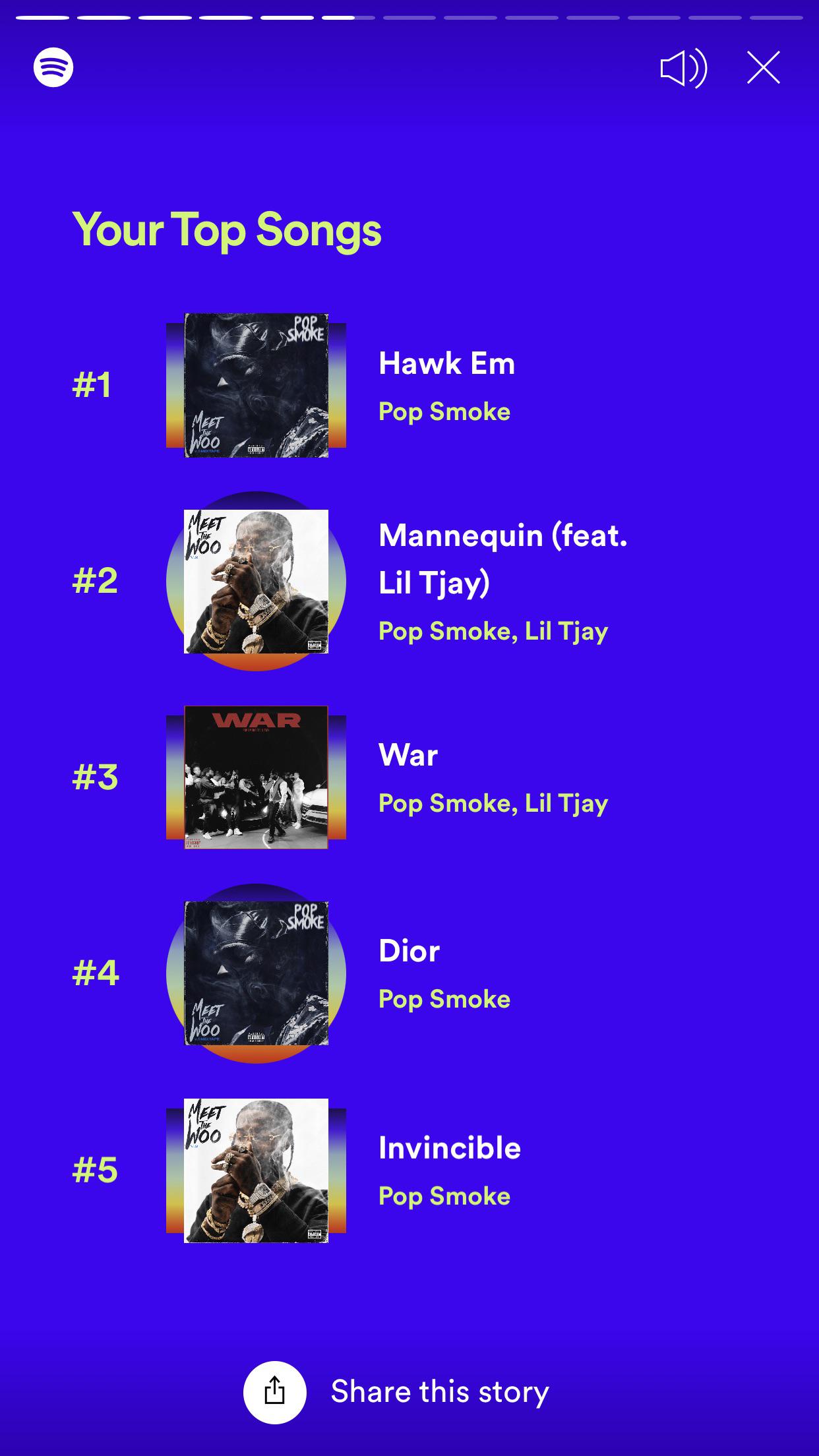The width and height of the screenshot is (819, 1456).
Task: Mute the story sound
Action: tap(683, 68)
